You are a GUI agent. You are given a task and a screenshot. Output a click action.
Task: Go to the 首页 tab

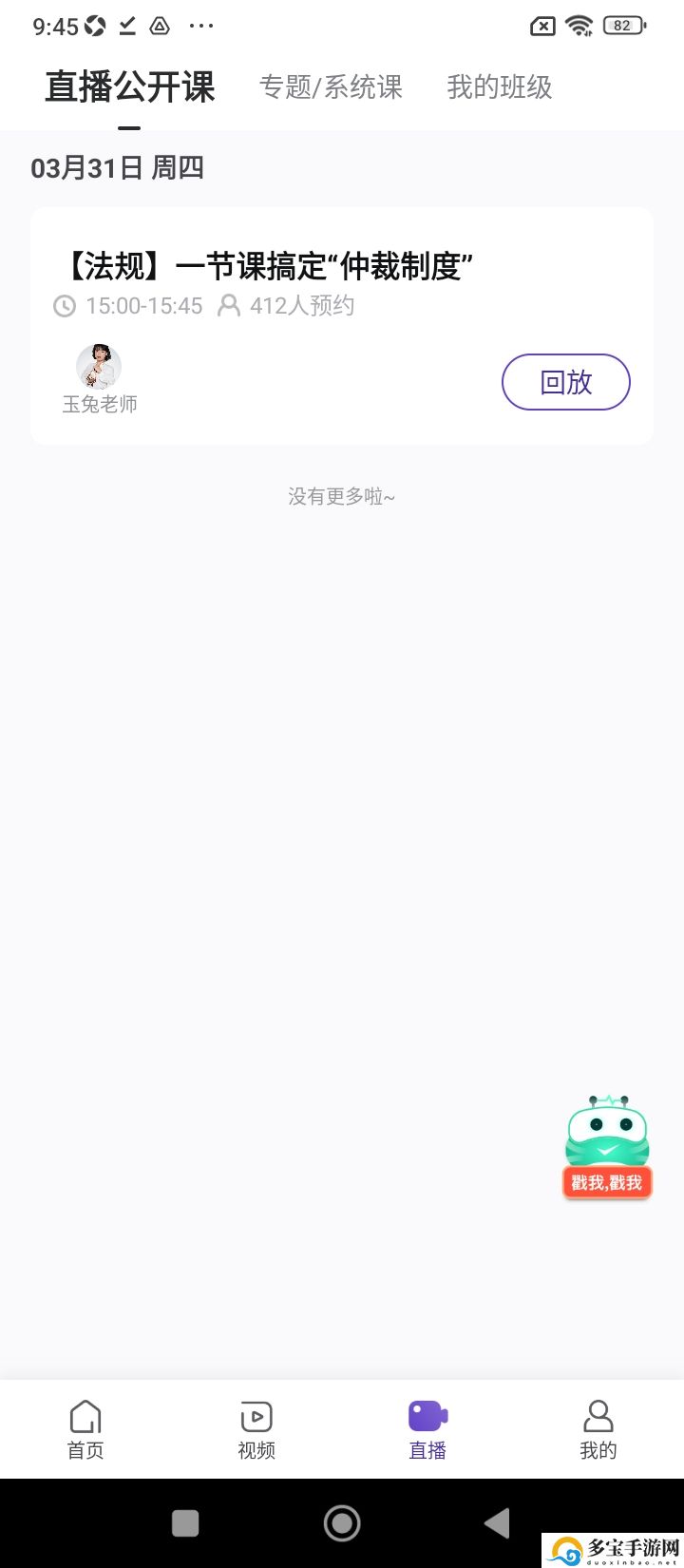coord(85,1428)
